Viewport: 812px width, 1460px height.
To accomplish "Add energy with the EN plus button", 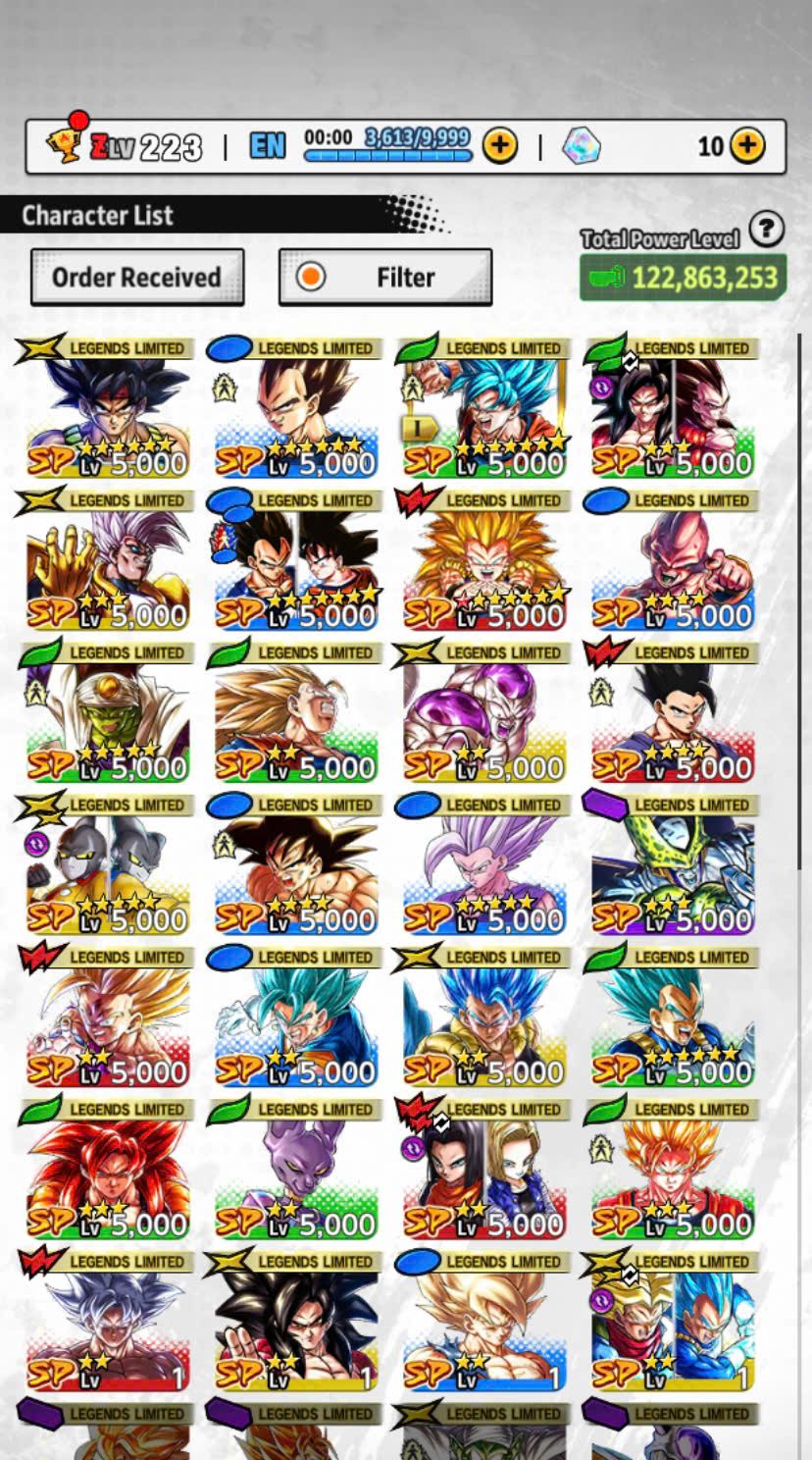I will pyautogui.click(x=500, y=146).
